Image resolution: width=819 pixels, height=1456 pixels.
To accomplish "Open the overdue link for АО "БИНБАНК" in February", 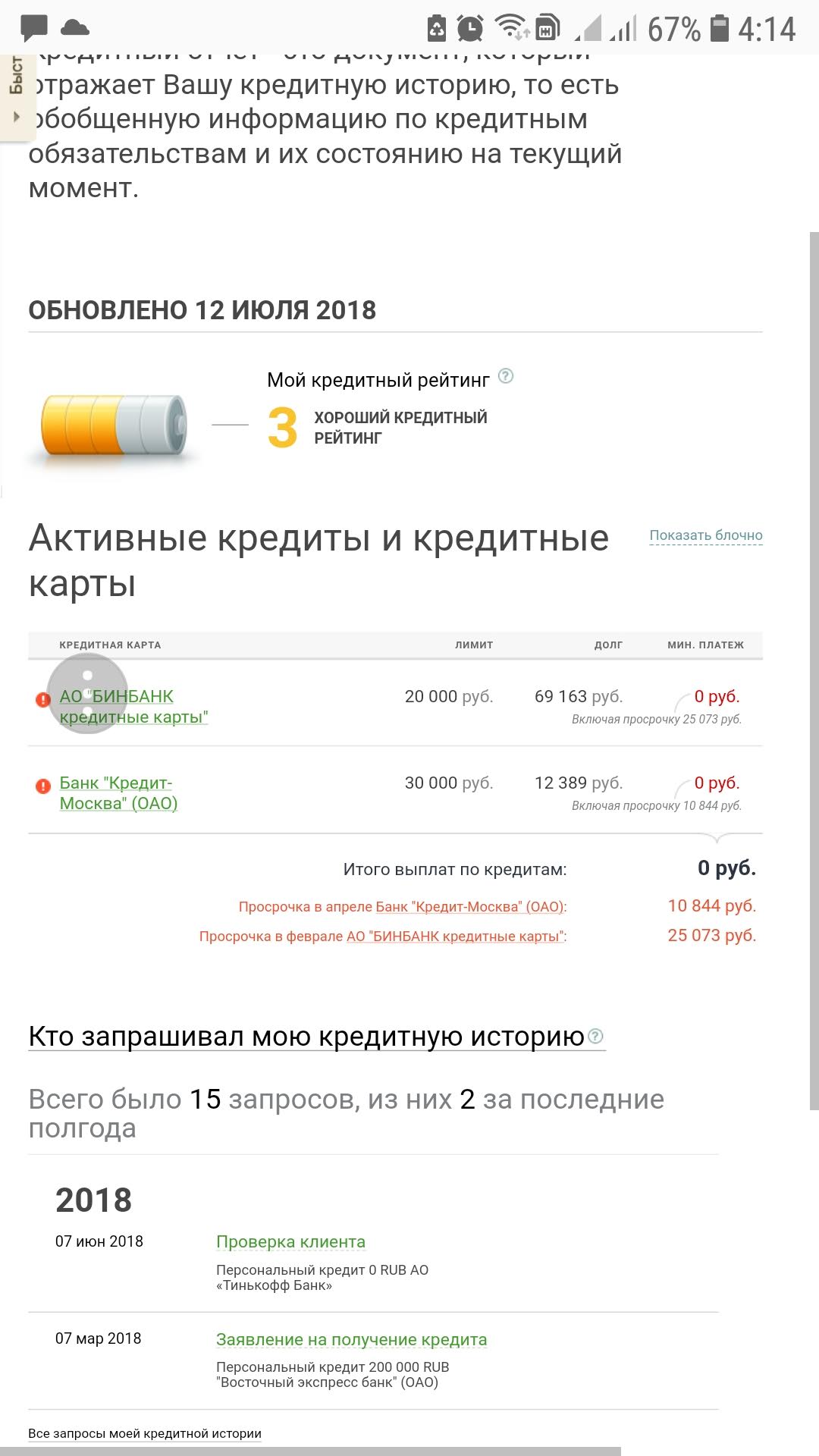I will coord(456,937).
